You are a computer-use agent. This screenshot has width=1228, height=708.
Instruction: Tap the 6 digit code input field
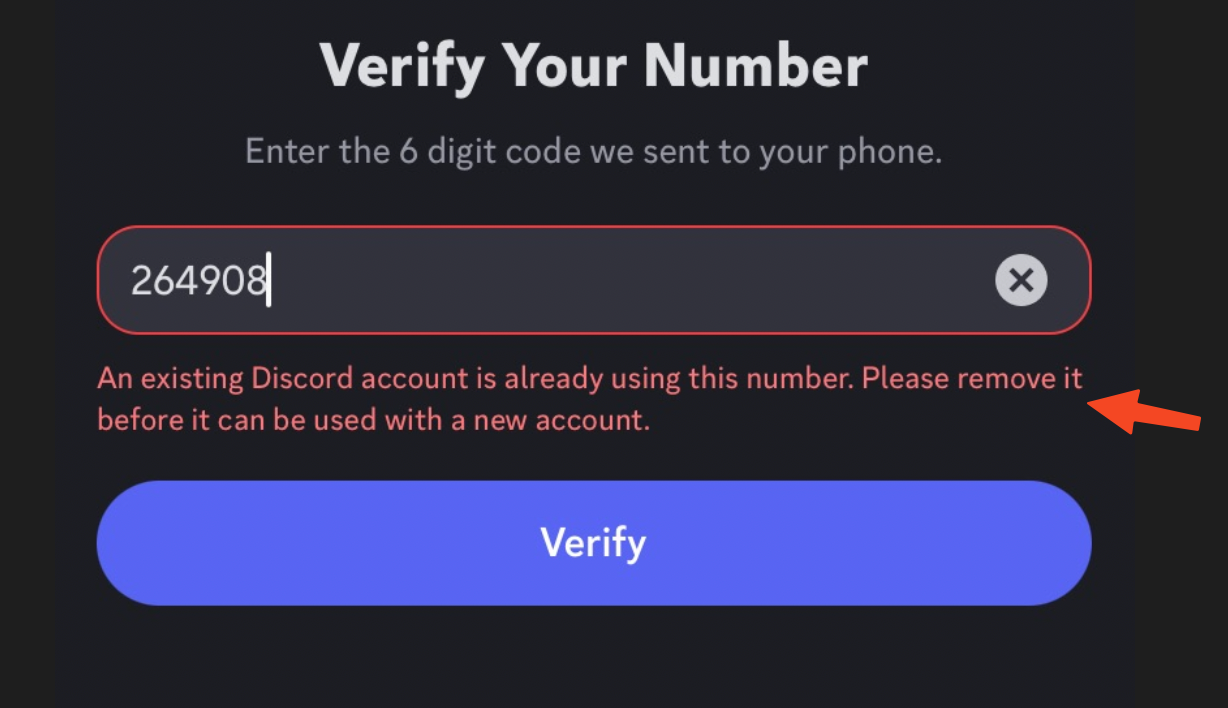point(593,280)
